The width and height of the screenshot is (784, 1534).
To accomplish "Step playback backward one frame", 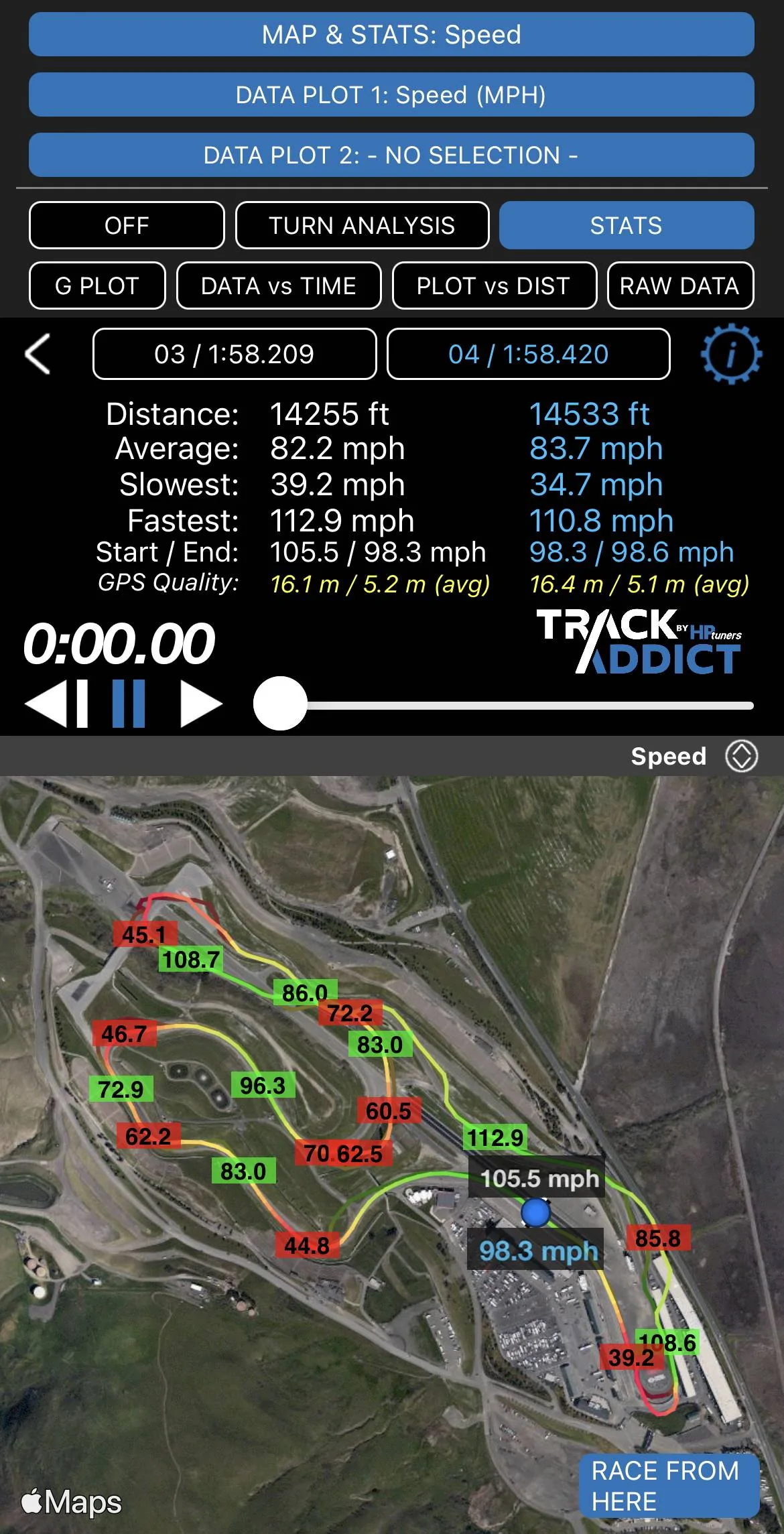I will pyautogui.click(x=57, y=704).
